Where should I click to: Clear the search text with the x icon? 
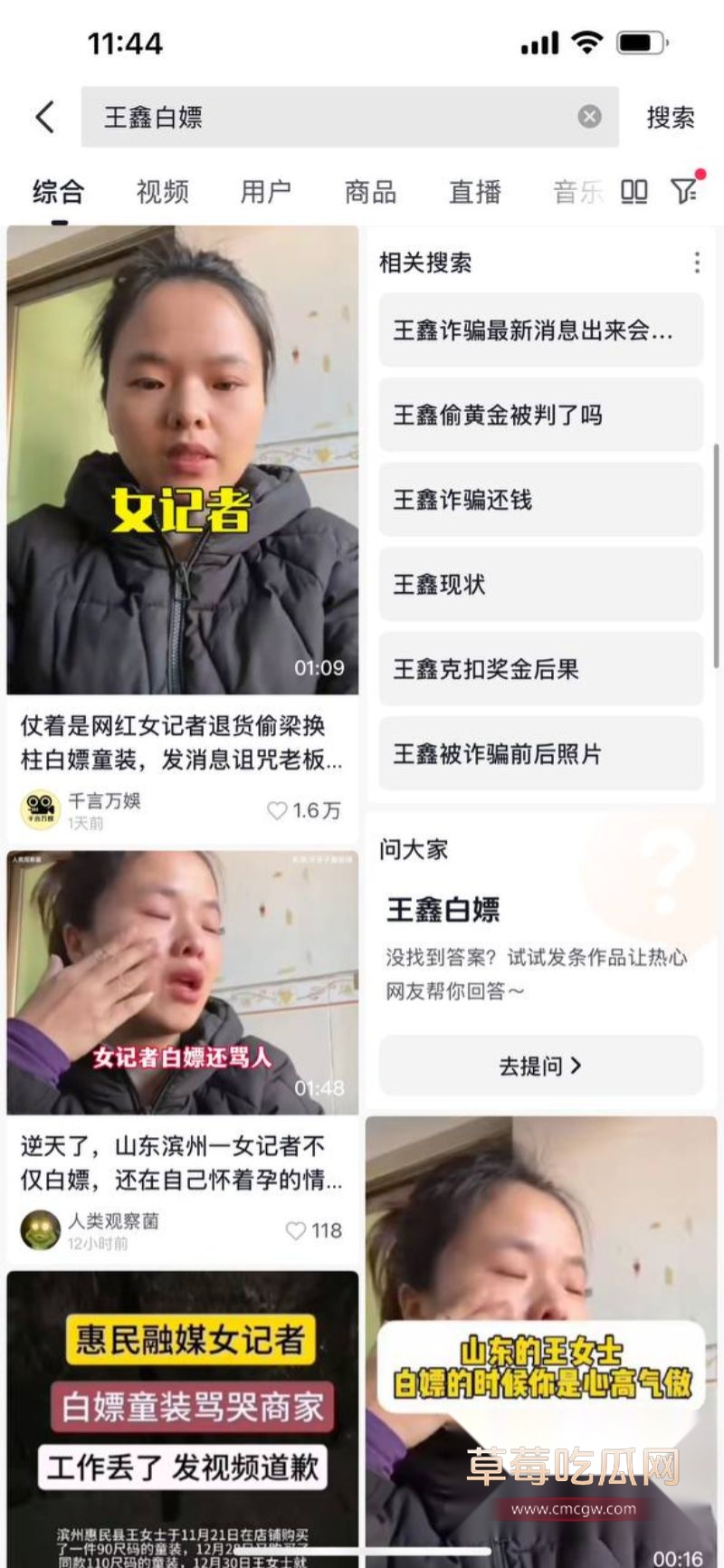(x=589, y=114)
